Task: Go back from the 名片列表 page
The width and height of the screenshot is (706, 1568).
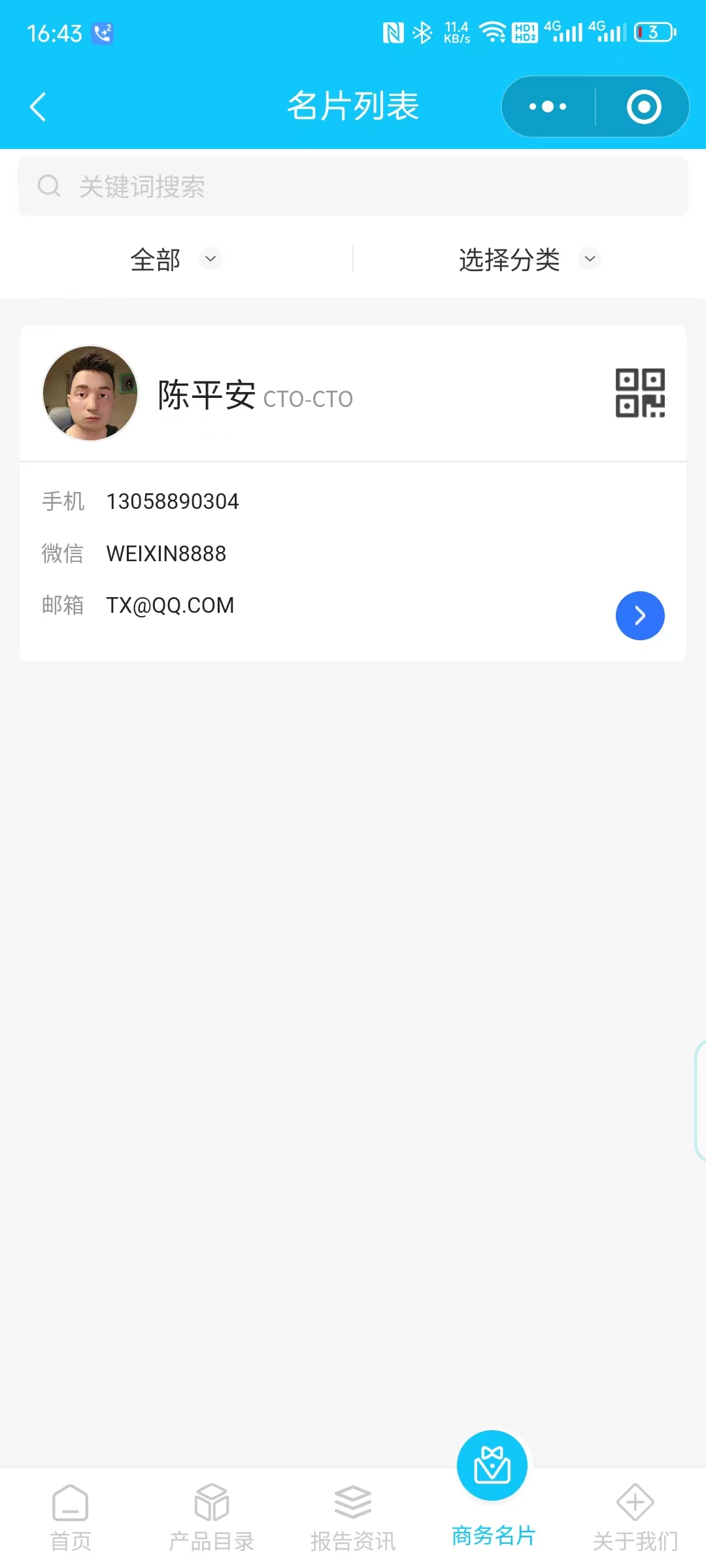Action: [38, 107]
